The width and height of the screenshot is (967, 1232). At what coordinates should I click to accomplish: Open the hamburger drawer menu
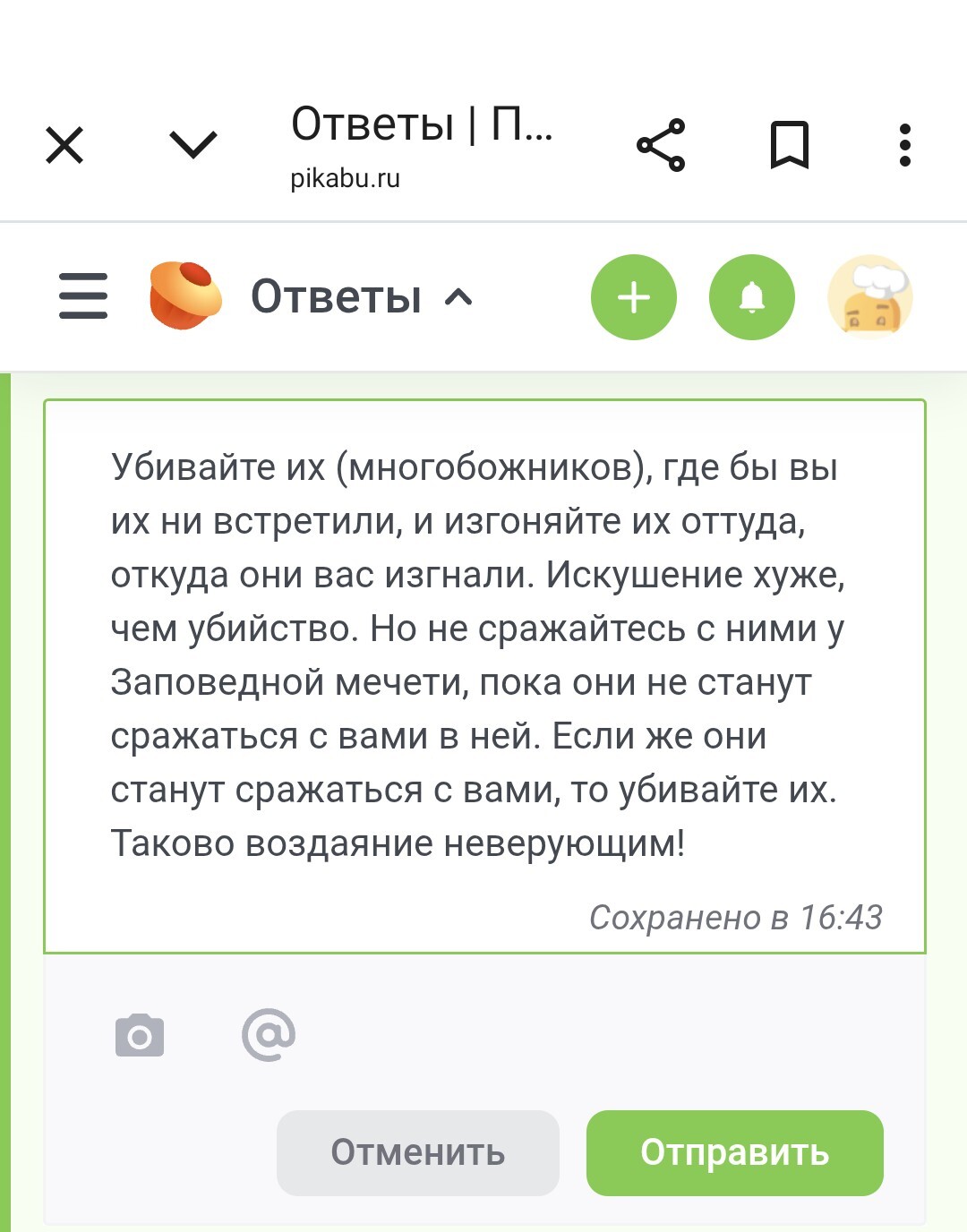click(x=83, y=296)
